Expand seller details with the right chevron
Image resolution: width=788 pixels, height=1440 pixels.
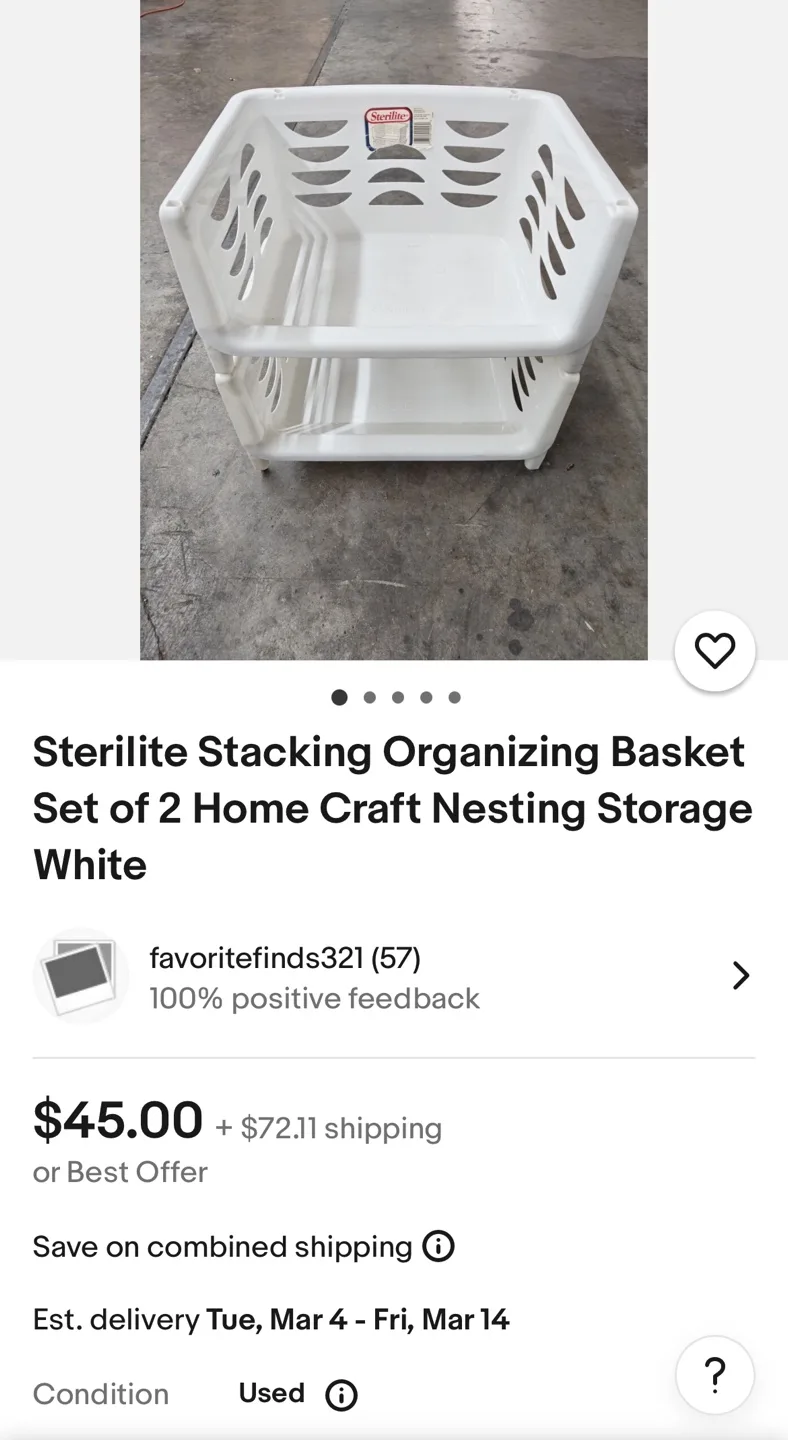tap(740, 975)
